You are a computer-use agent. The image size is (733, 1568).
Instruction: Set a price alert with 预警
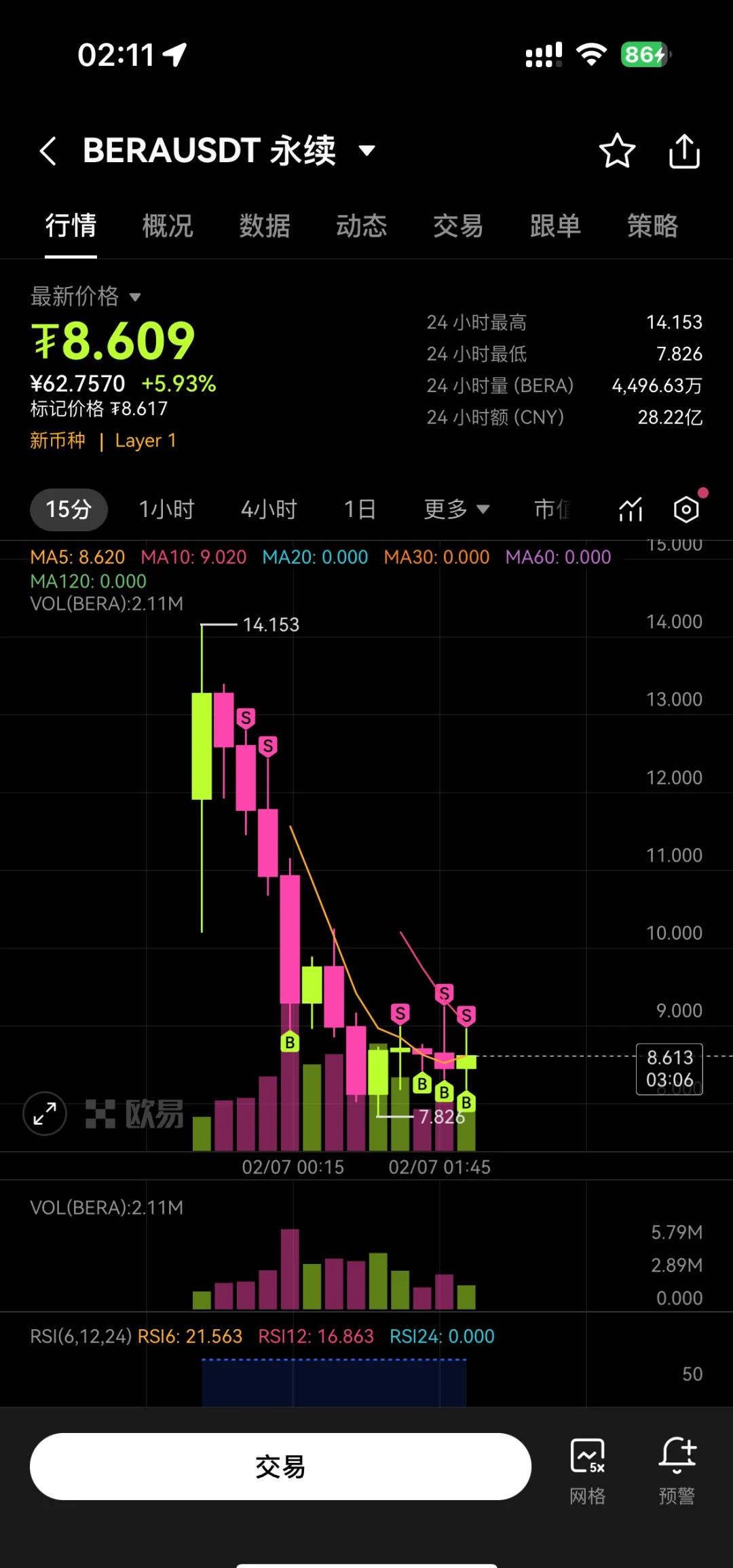[x=677, y=1468]
